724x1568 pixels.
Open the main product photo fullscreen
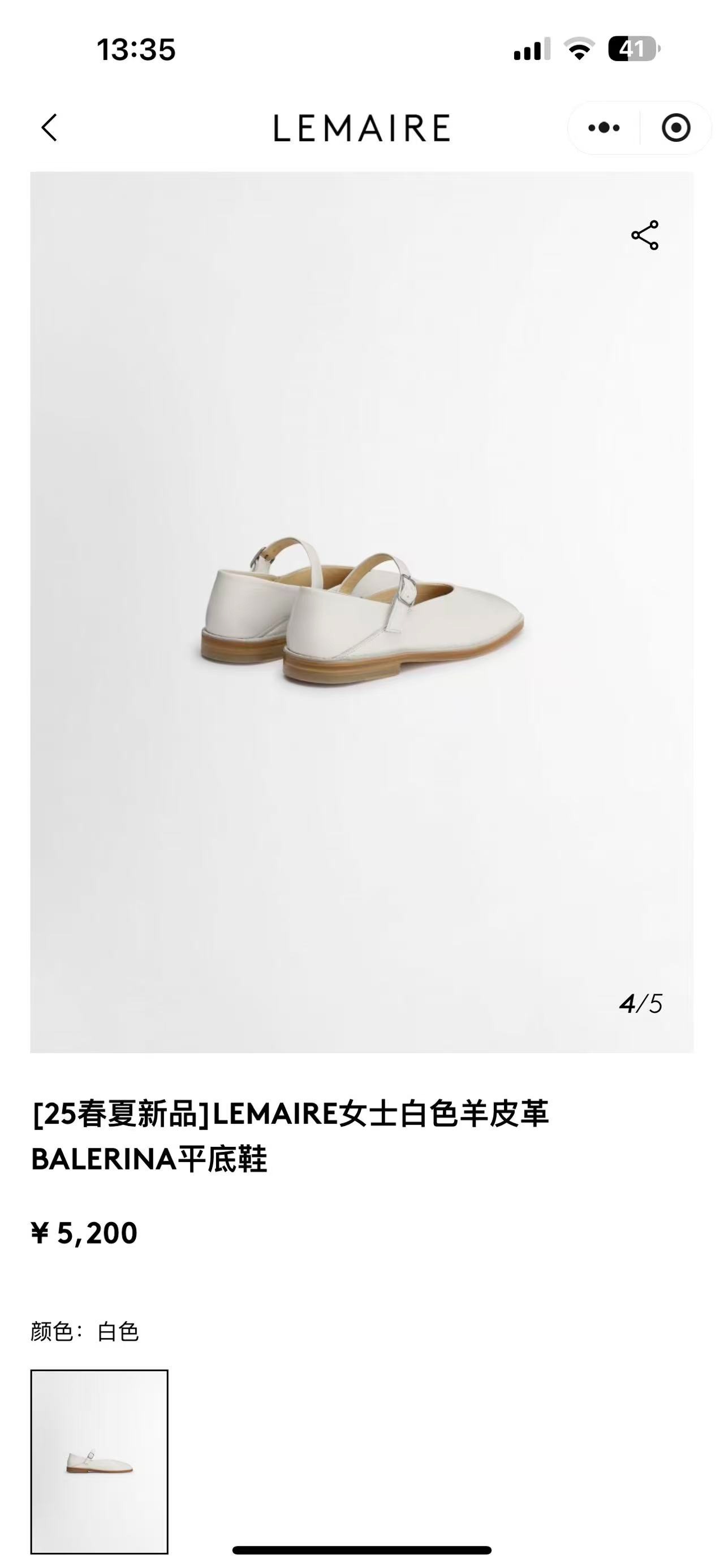point(361,611)
